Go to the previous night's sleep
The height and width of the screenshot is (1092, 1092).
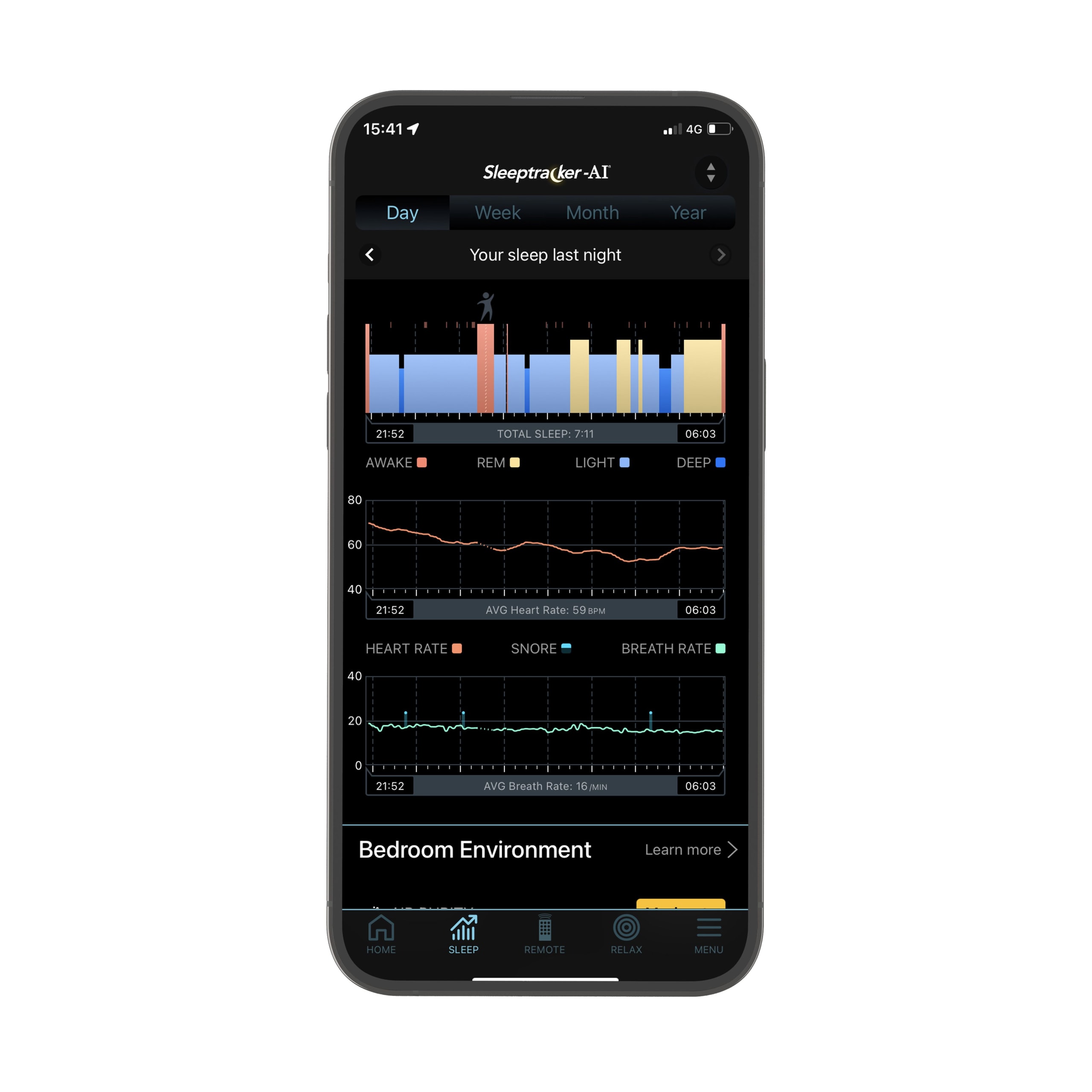(370, 255)
